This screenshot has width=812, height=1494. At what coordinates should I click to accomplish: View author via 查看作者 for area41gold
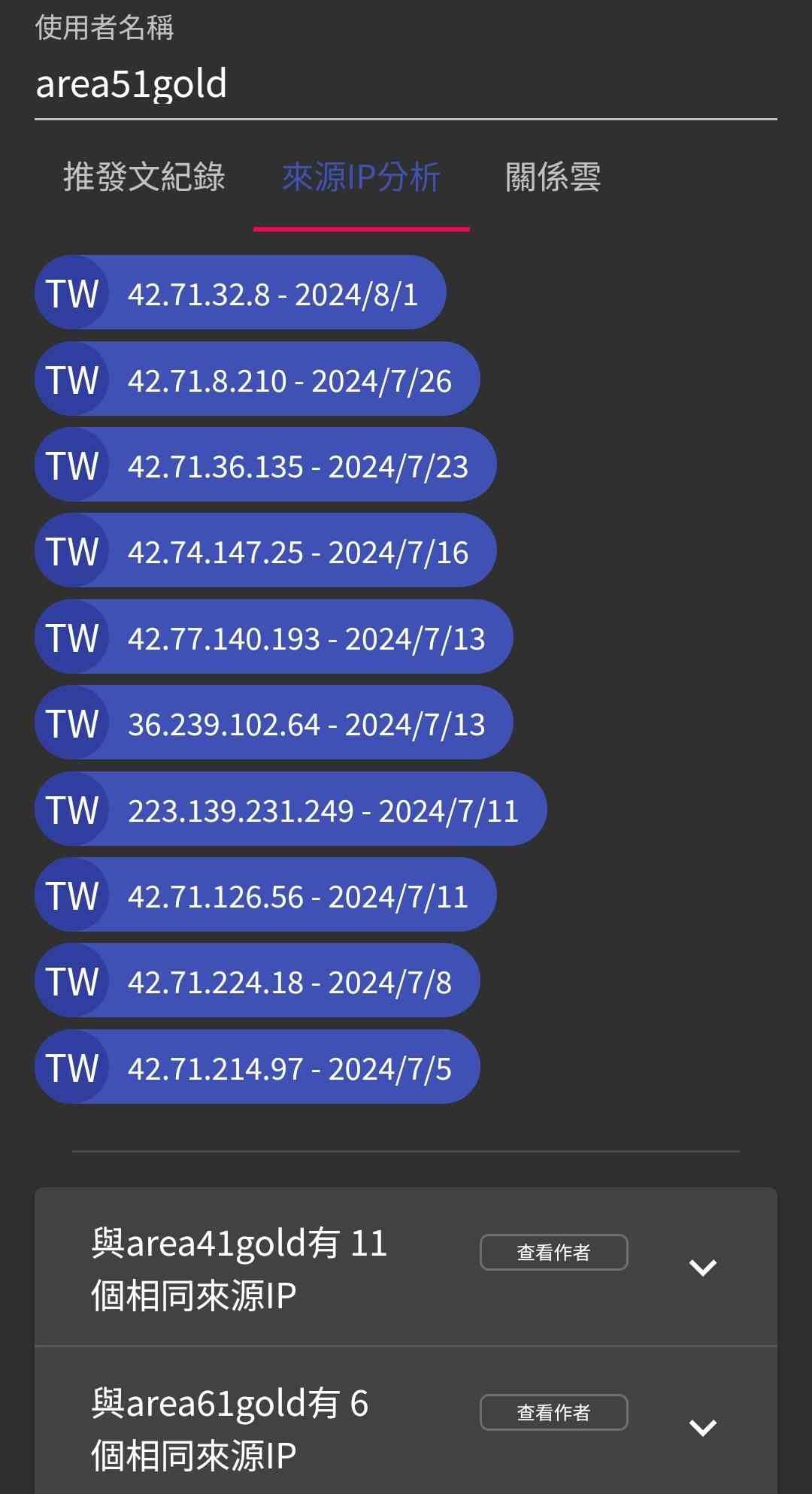(553, 1252)
